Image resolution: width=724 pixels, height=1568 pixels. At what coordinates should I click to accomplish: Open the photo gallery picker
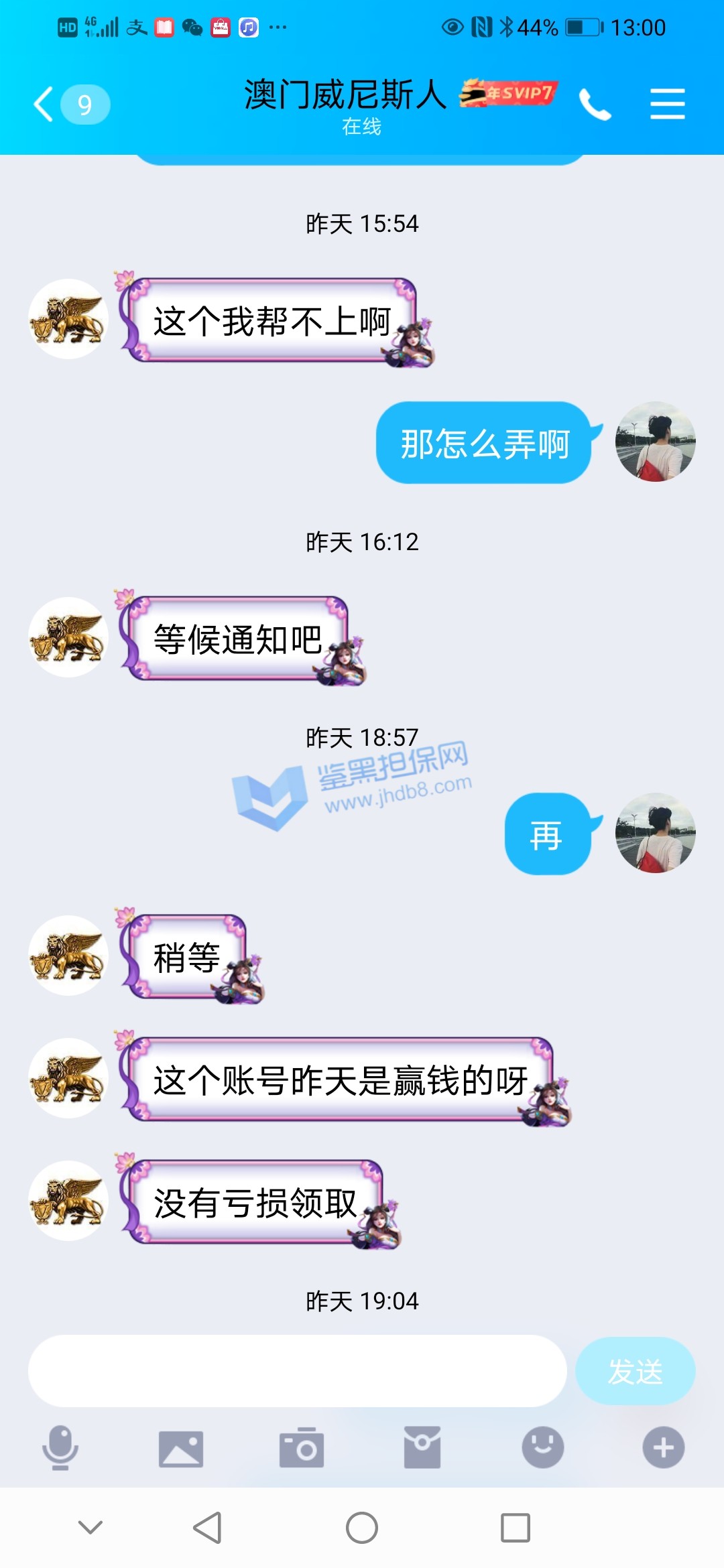pos(181,1449)
